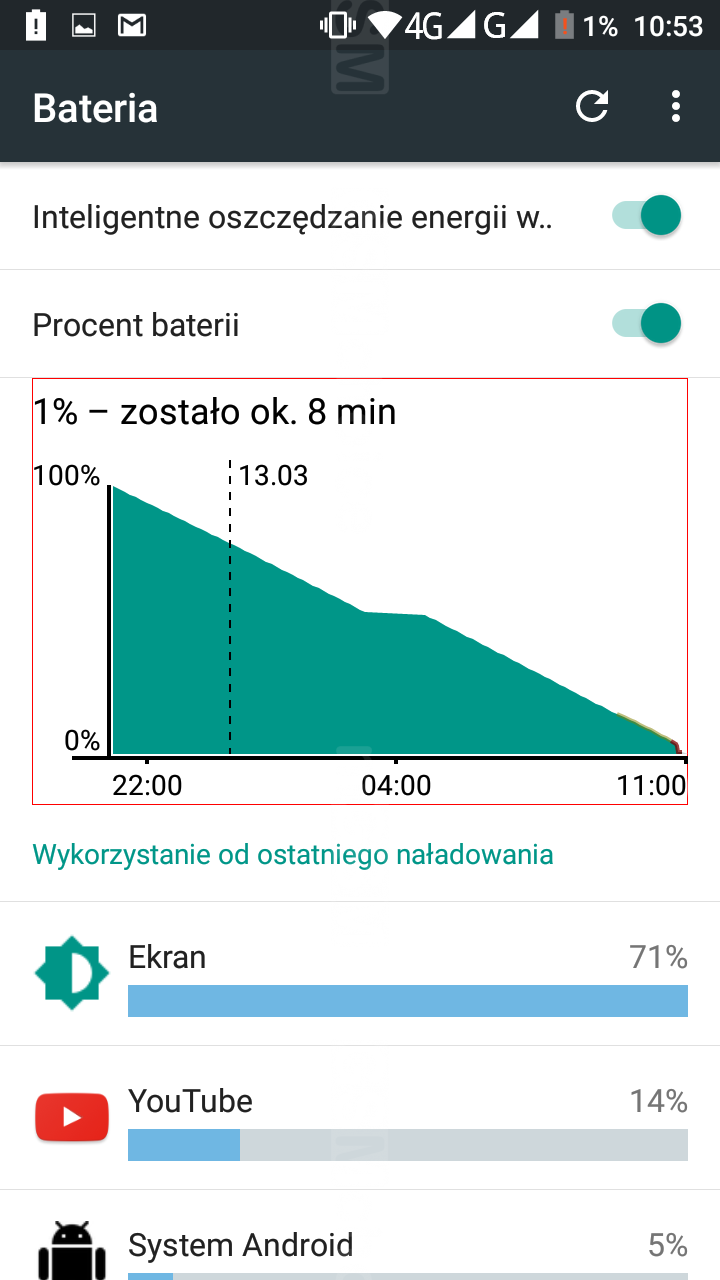Screen dimensions: 720x1280
Task: Open the overflow menu
Action: click(676, 107)
